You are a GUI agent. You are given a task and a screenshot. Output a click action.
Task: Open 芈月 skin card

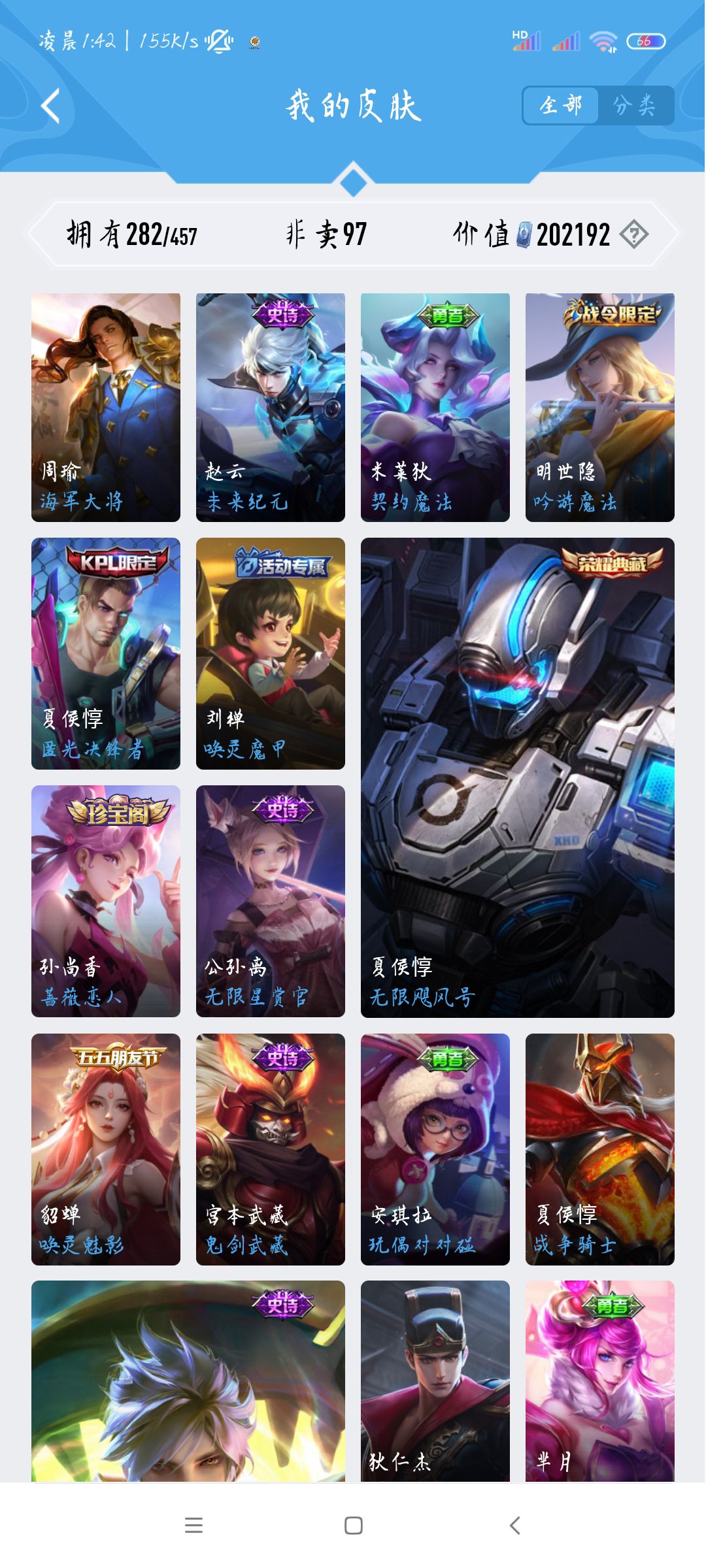click(600, 1380)
